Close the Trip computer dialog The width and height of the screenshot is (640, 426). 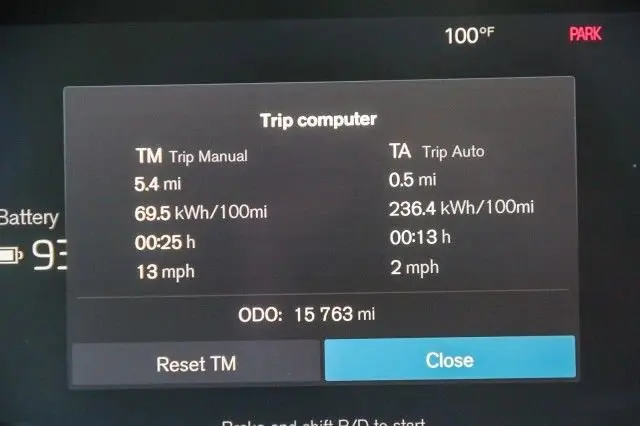pos(449,360)
